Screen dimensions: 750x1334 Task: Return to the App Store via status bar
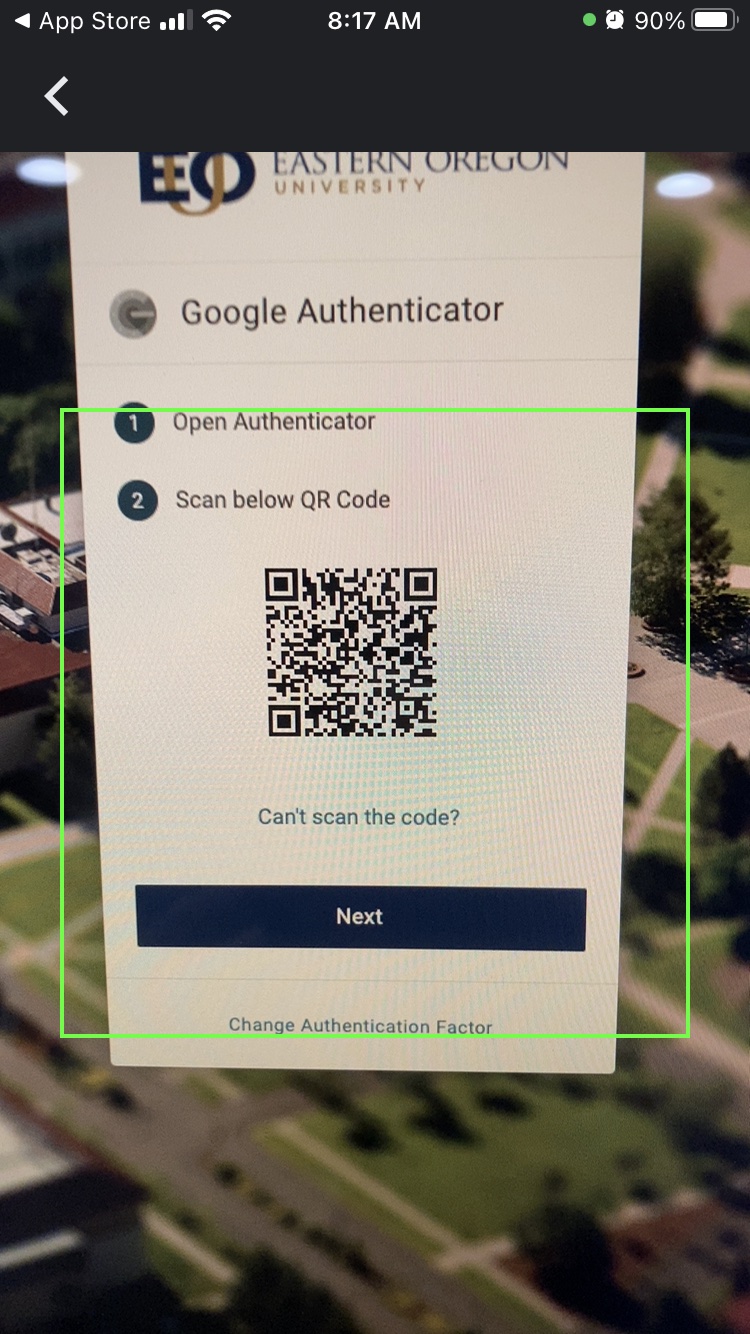pos(82,21)
